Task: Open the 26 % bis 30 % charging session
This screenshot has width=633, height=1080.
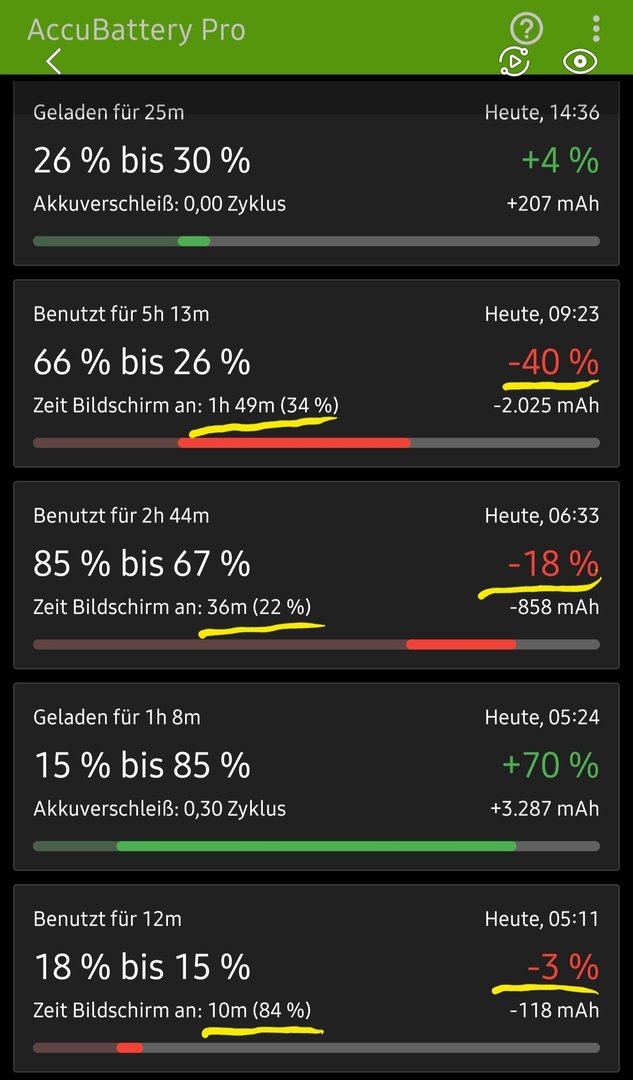Action: click(316, 175)
